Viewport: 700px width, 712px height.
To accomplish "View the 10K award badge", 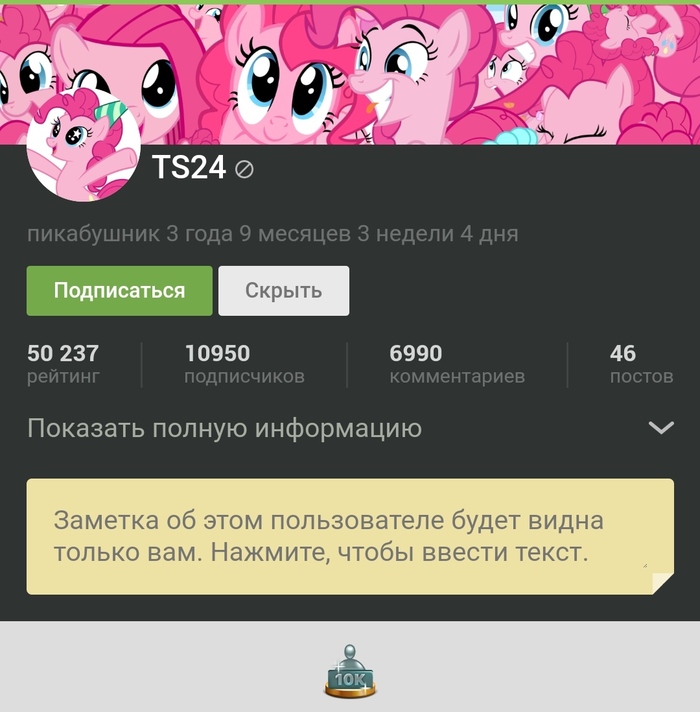I will click(350, 672).
